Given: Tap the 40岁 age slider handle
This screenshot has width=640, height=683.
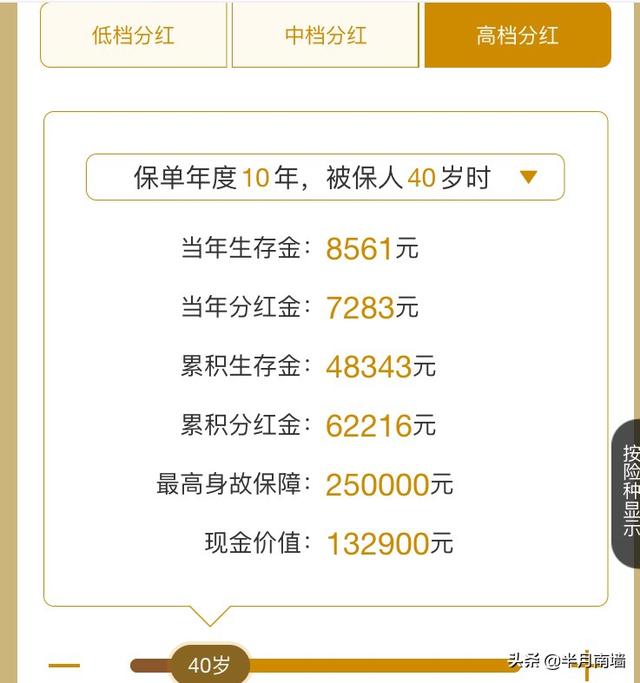Looking at the screenshot, I should [x=210, y=665].
